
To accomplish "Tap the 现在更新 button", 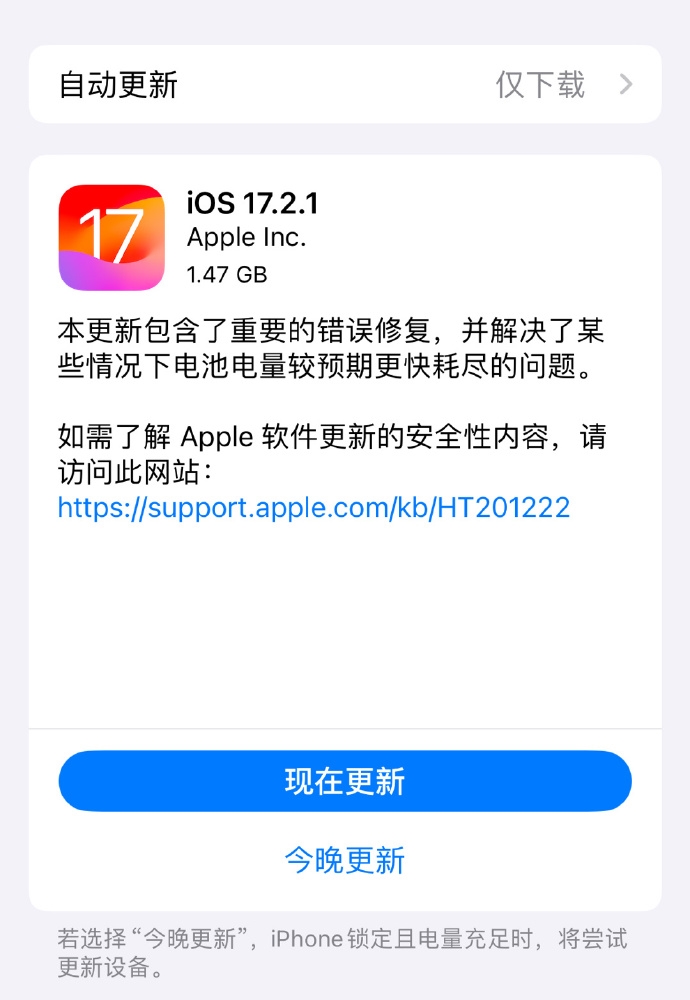I will click(x=345, y=781).
